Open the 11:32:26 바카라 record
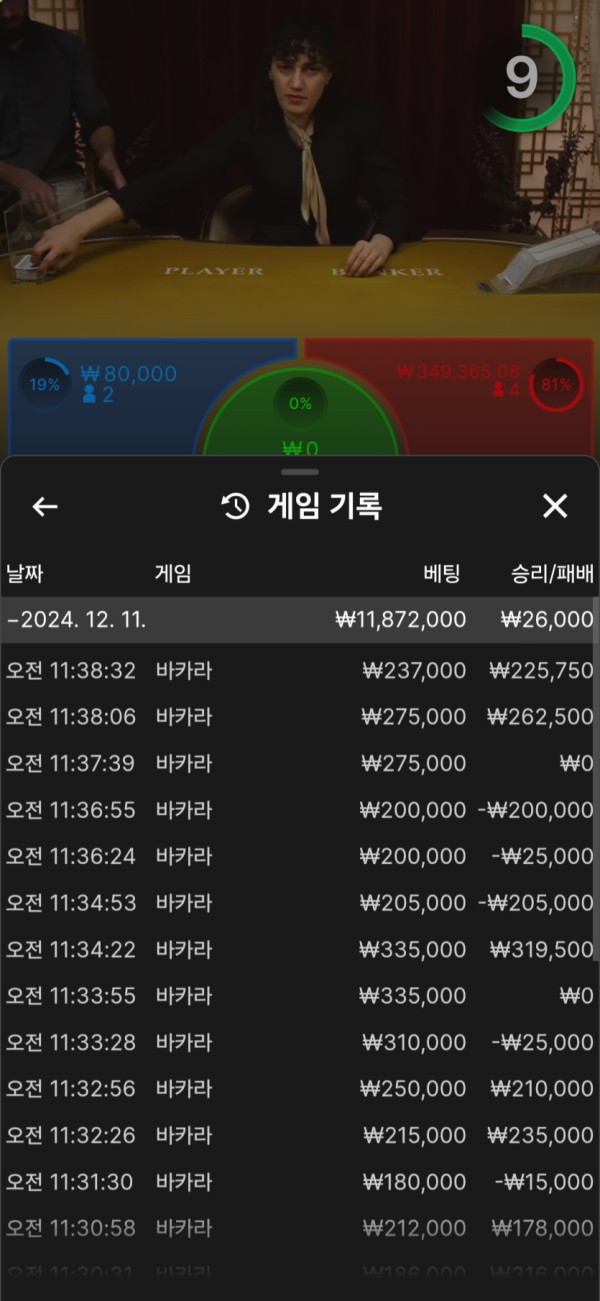This screenshot has height=1301, width=600. pyautogui.click(x=300, y=1135)
